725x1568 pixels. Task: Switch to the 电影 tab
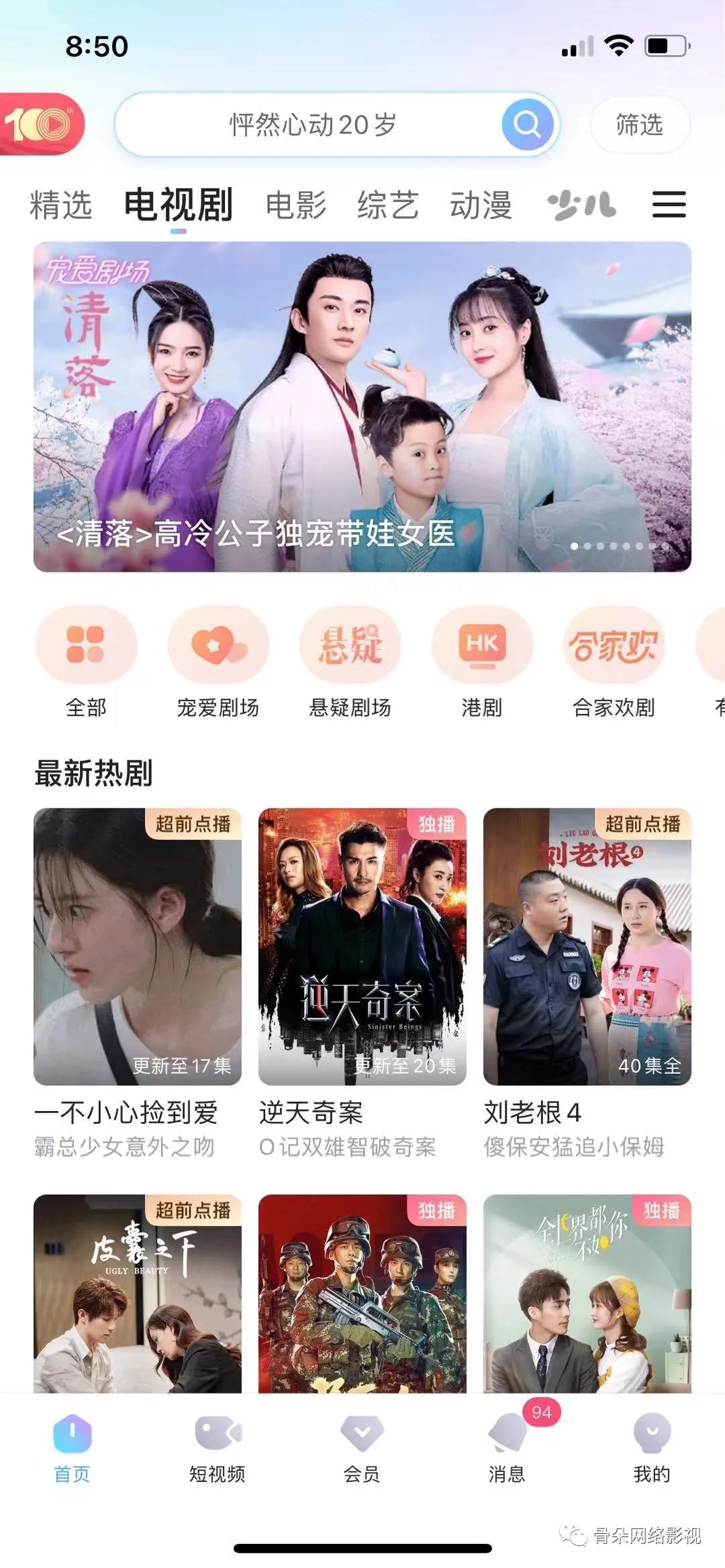coord(295,205)
